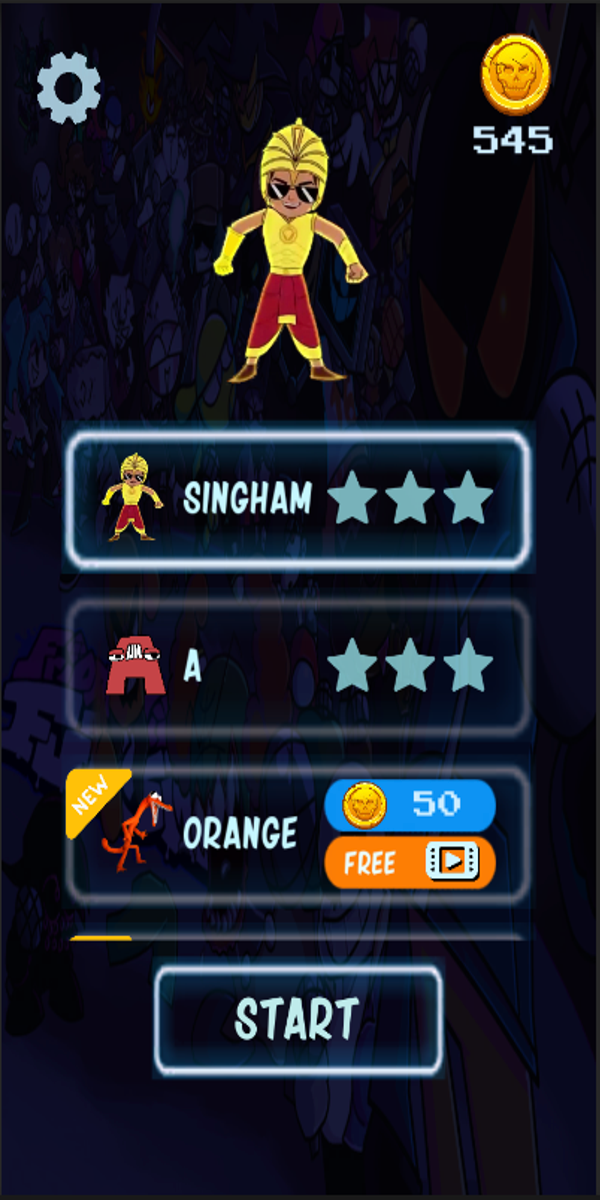
Task: Tap the Start button
Action: [297, 1019]
